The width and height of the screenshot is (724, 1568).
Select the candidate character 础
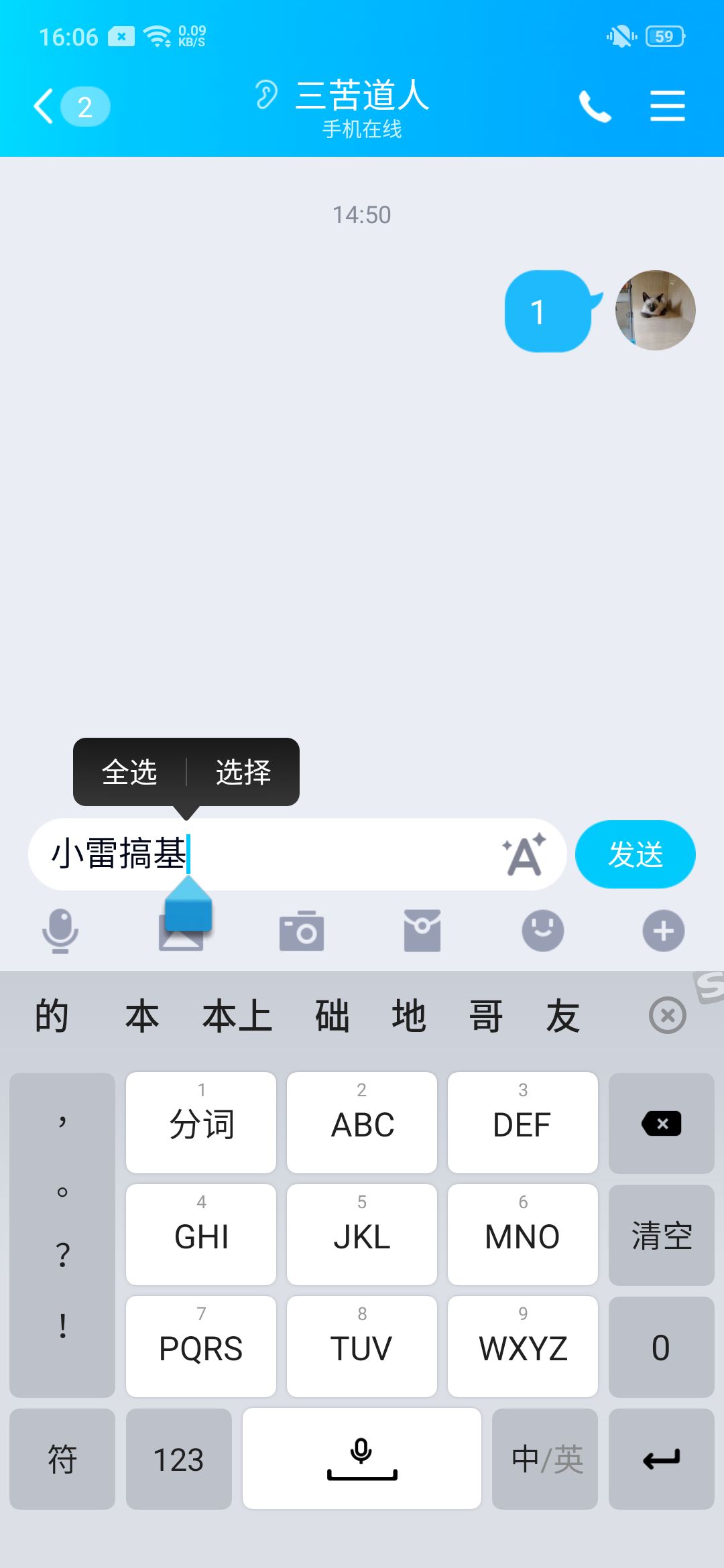pyautogui.click(x=333, y=1016)
